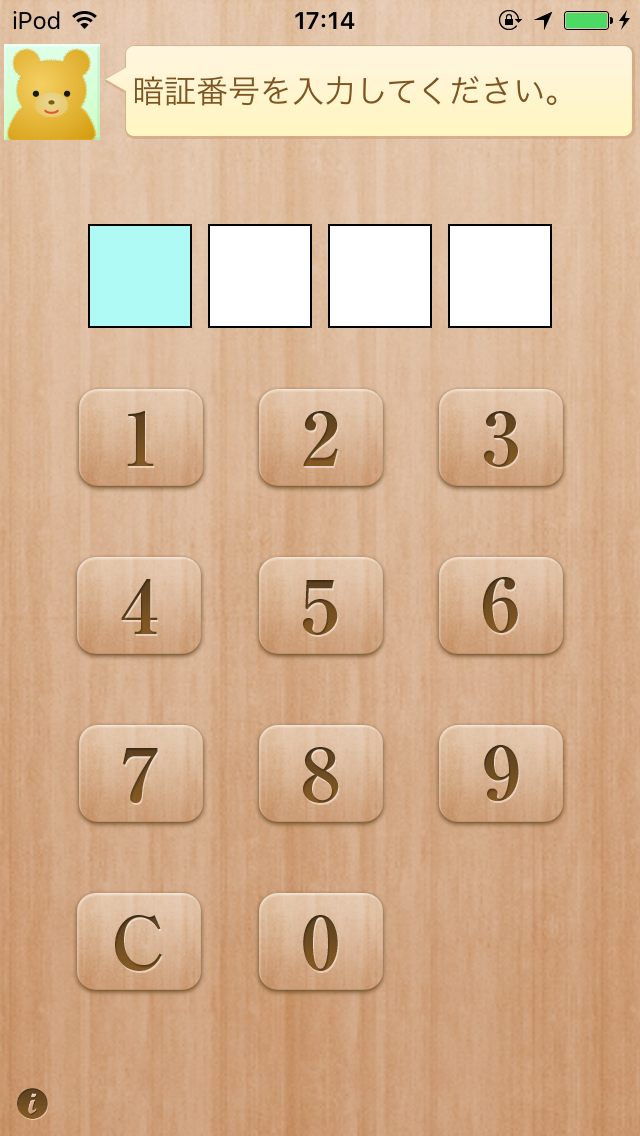The image size is (640, 1136).
Task: Enter digit 7 on the keypad
Action: coord(141,774)
